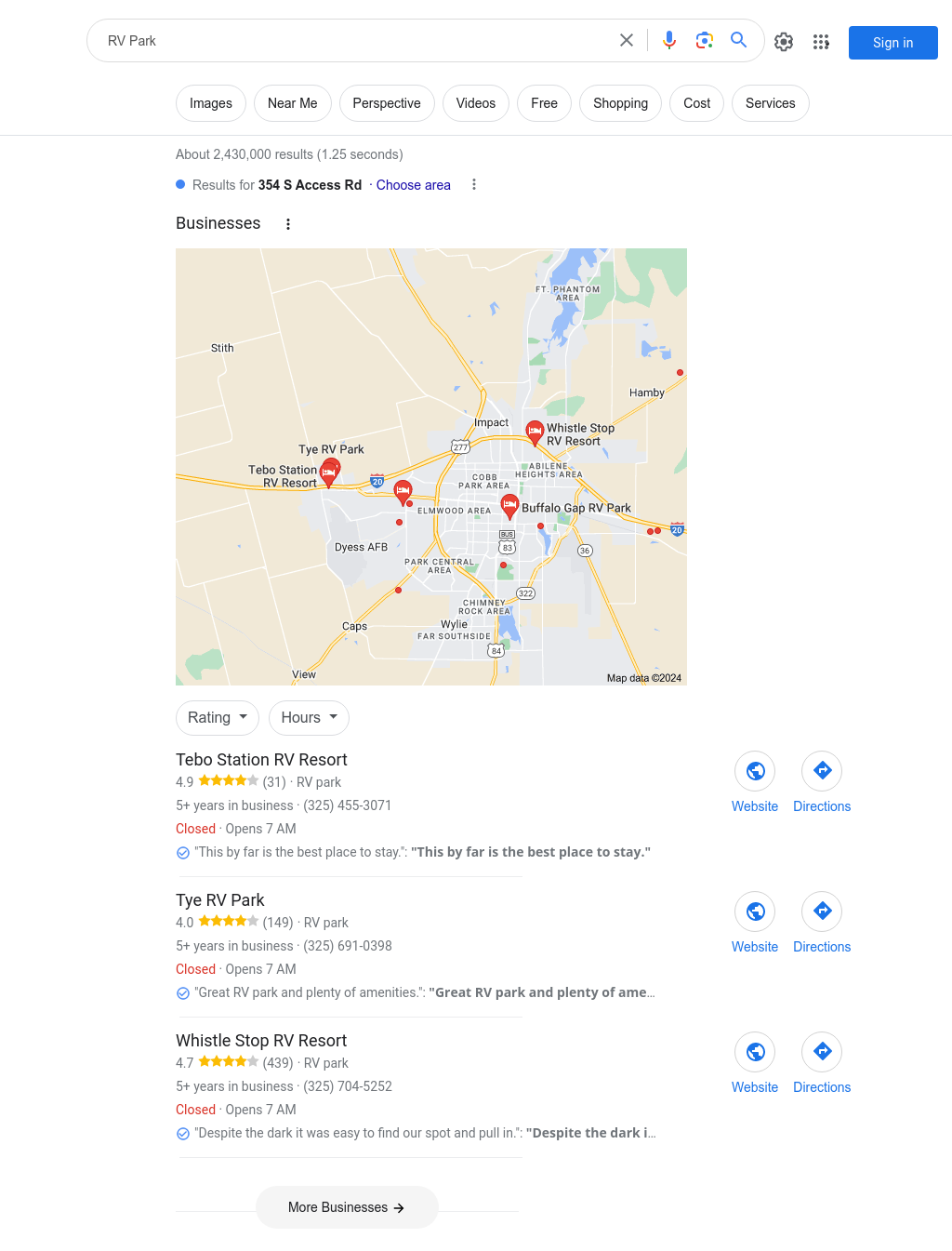Run the search with the magnifier icon
This screenshot has width=952, height=1251.
coord(739,41)
